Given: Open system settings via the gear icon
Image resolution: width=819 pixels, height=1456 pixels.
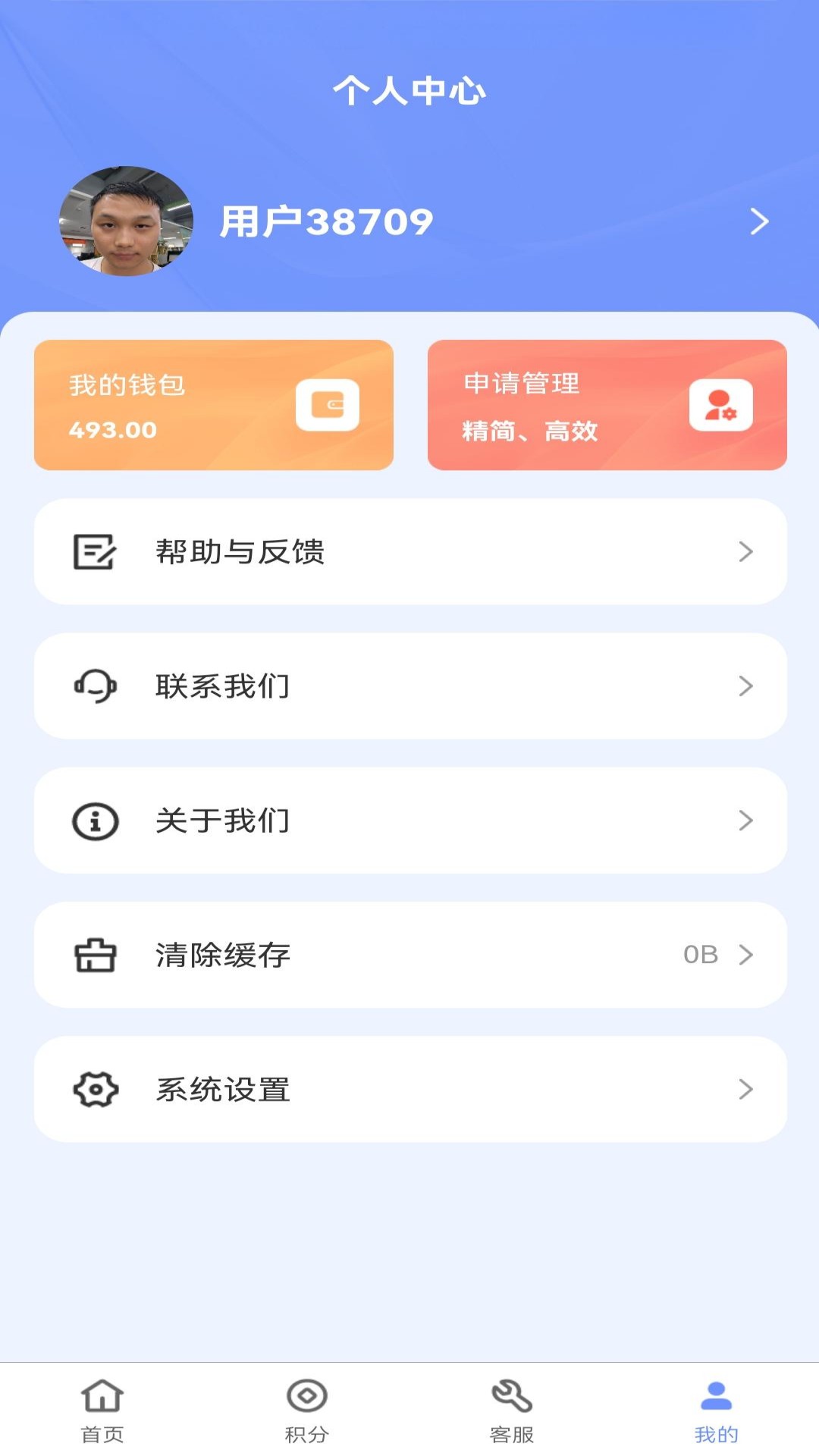Looking at the screenshot, I should 94,1090.
